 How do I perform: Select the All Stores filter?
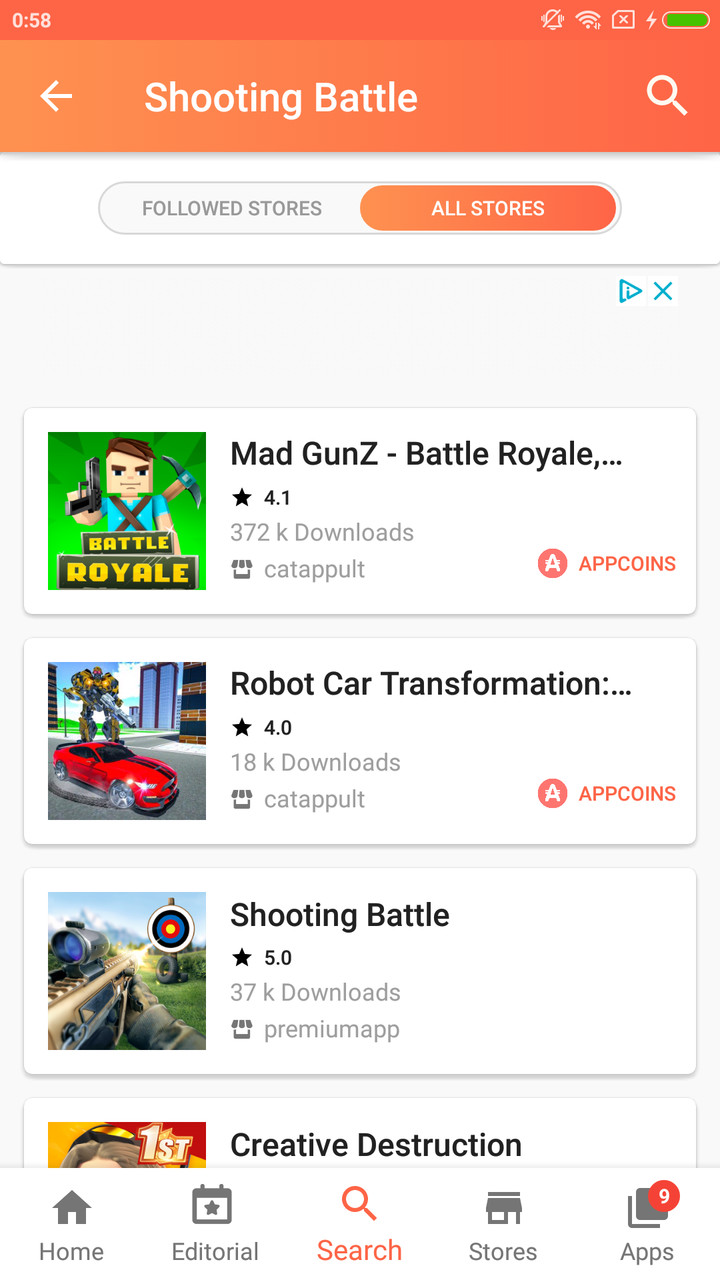point(488,209)
